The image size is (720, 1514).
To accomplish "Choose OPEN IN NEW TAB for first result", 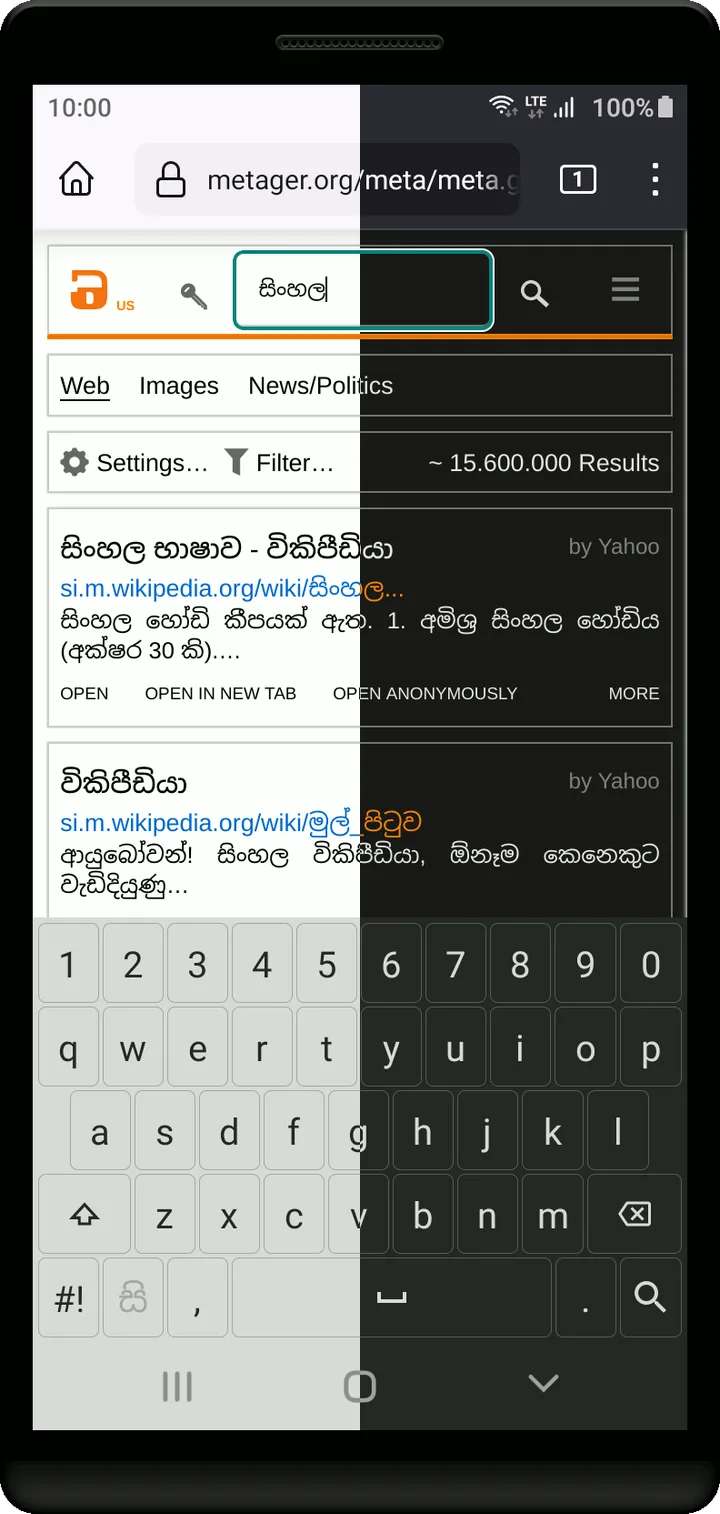I will (x=220, y=693).
